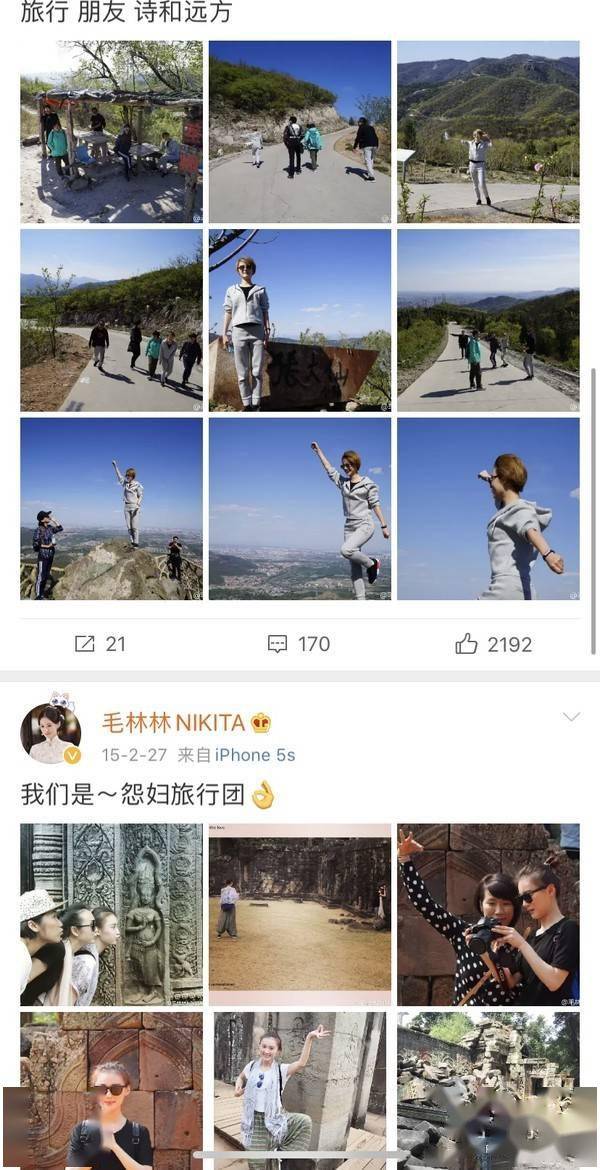Image resolution: width=600 pixels, height=1170 pixels.
Task: Open the photo of a woman with her arm raised
Action: [x=300, y=508]
